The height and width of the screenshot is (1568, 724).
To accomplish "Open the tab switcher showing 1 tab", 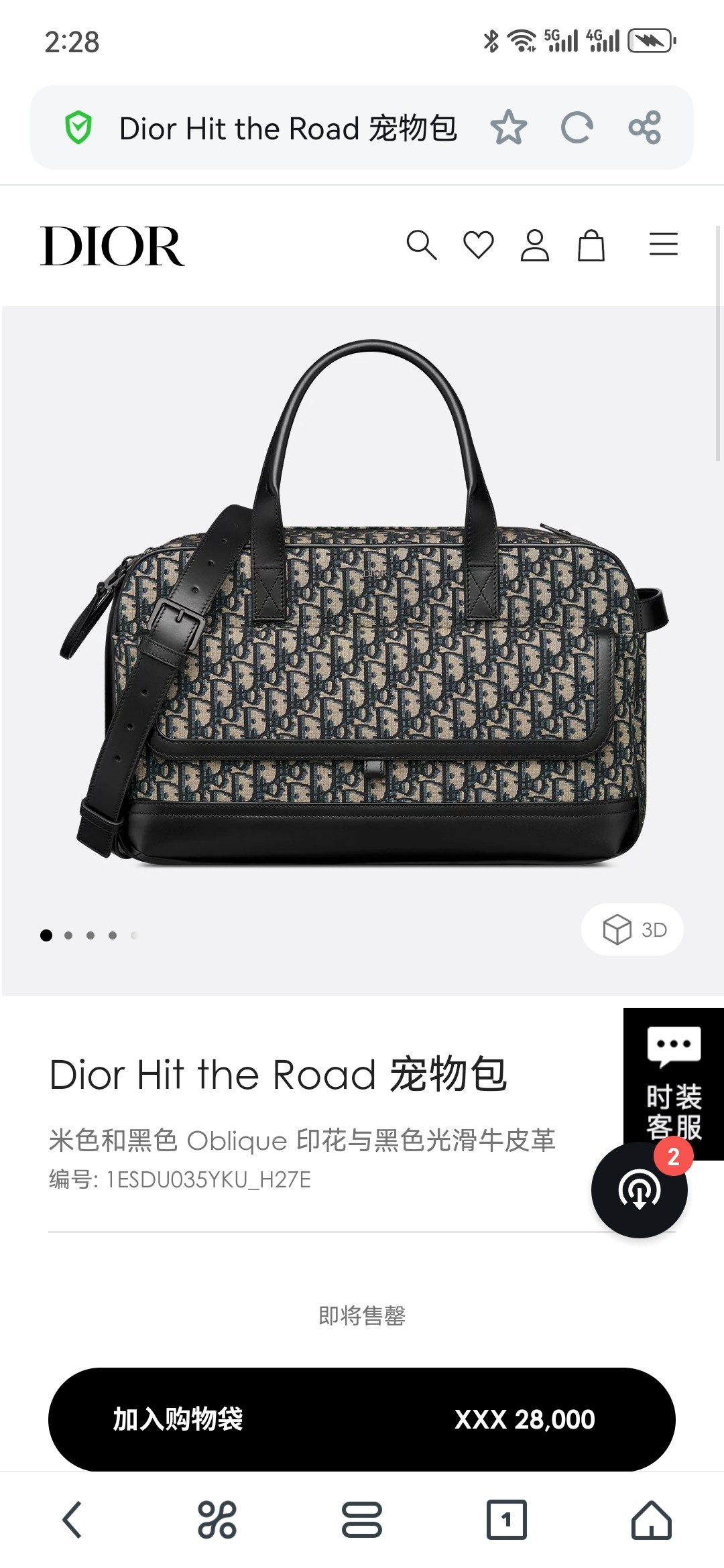I will (506, 1519).
